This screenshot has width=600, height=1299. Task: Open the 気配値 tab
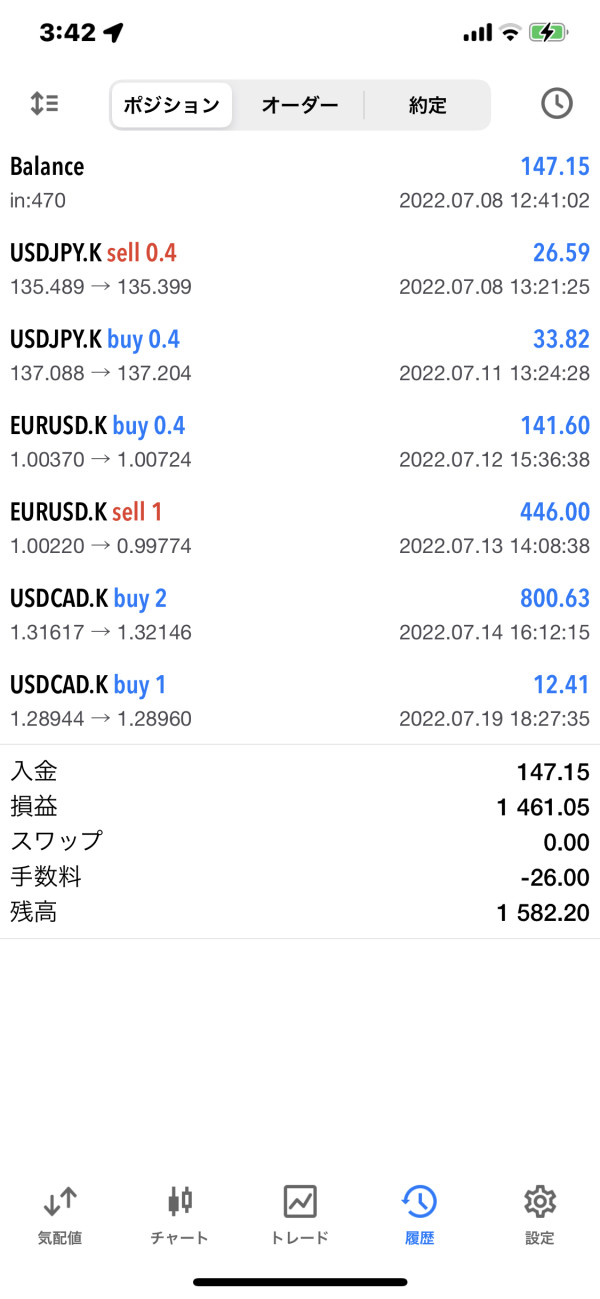click(60, 1214)
